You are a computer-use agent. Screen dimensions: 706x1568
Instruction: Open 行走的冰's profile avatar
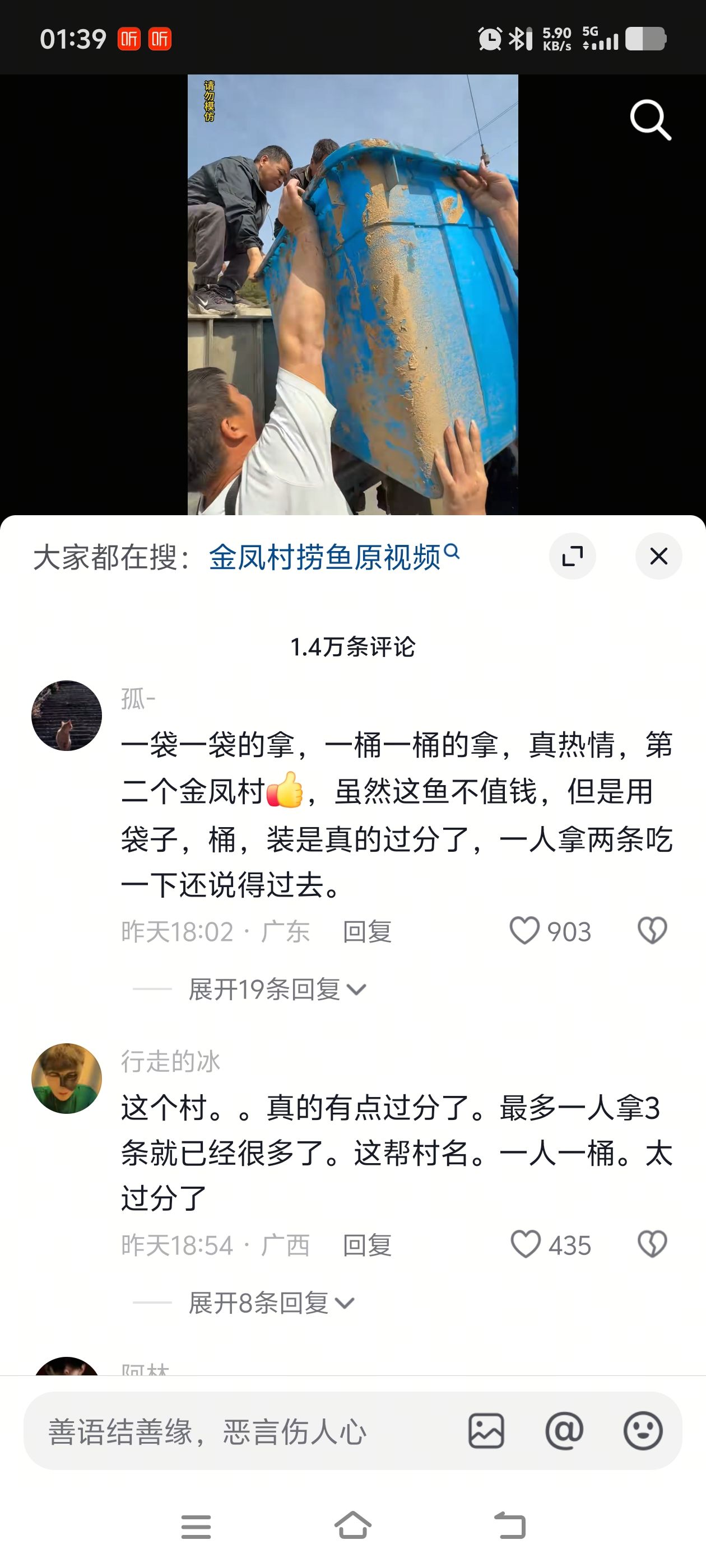66,1078
